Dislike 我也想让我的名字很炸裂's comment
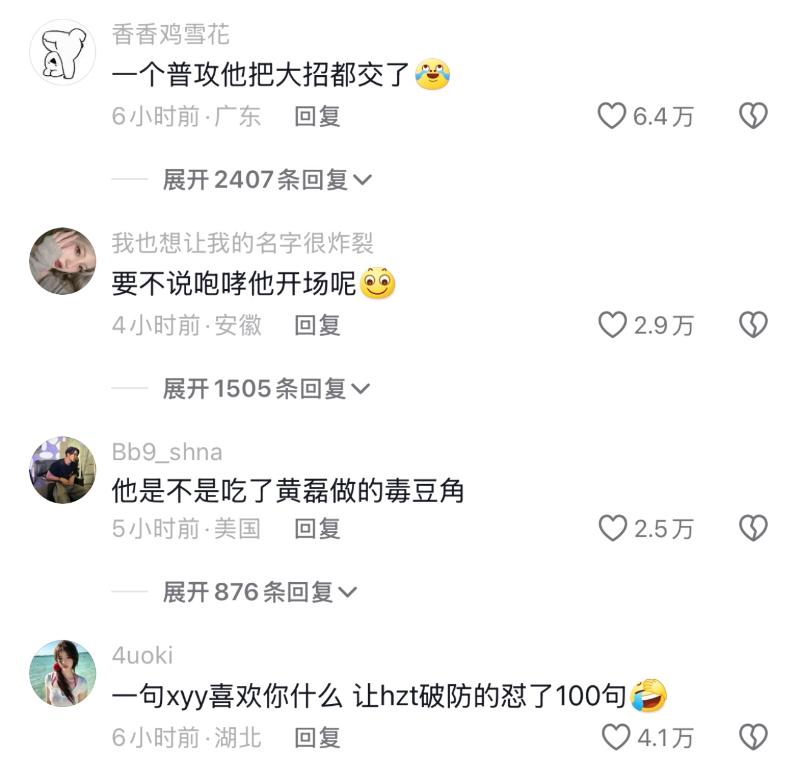This screenshot has width=800, height=778. [752, 324]
